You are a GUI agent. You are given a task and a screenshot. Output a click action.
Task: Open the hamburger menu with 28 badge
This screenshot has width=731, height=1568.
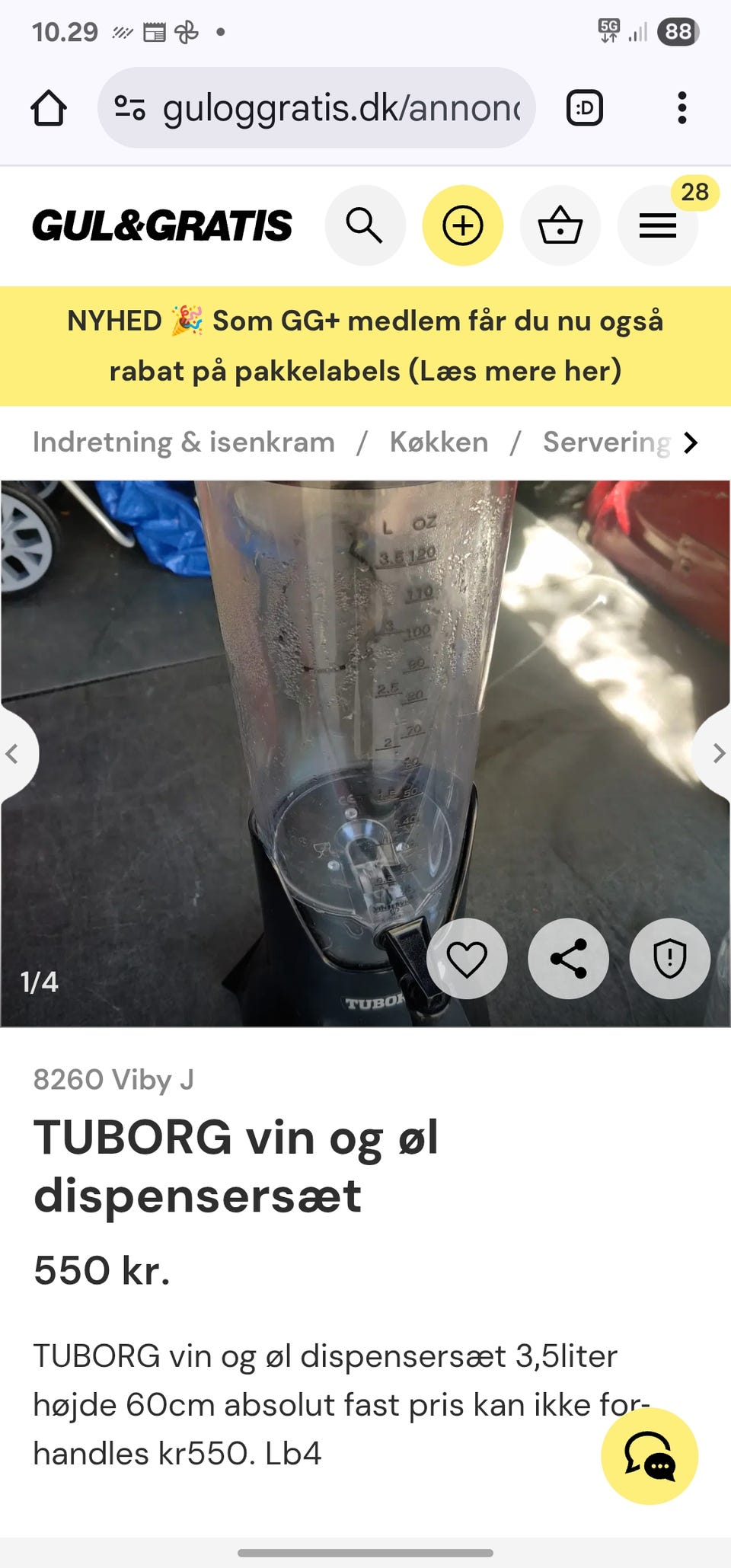pyautogui.click(x=657, y=225)
